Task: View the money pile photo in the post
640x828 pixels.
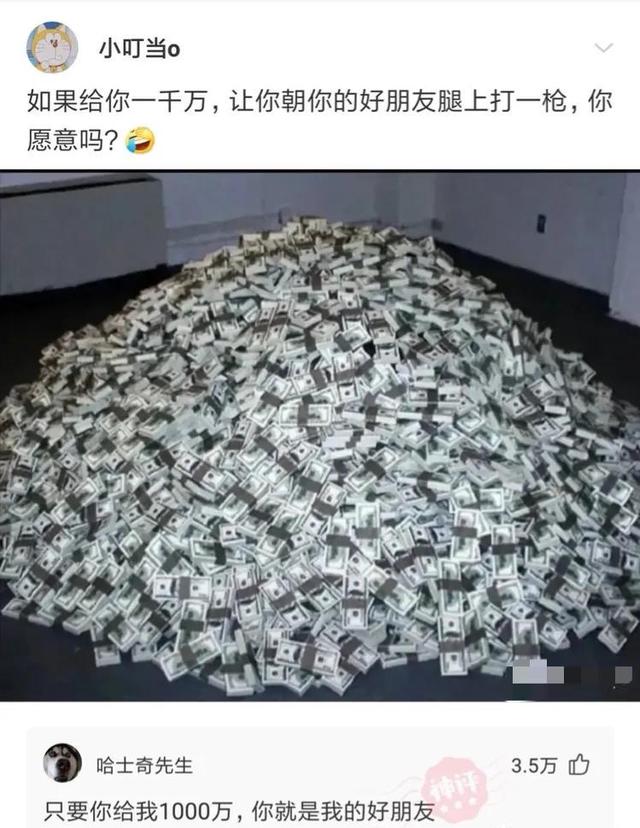Action: pyautogui.click(x=320, y=435)
